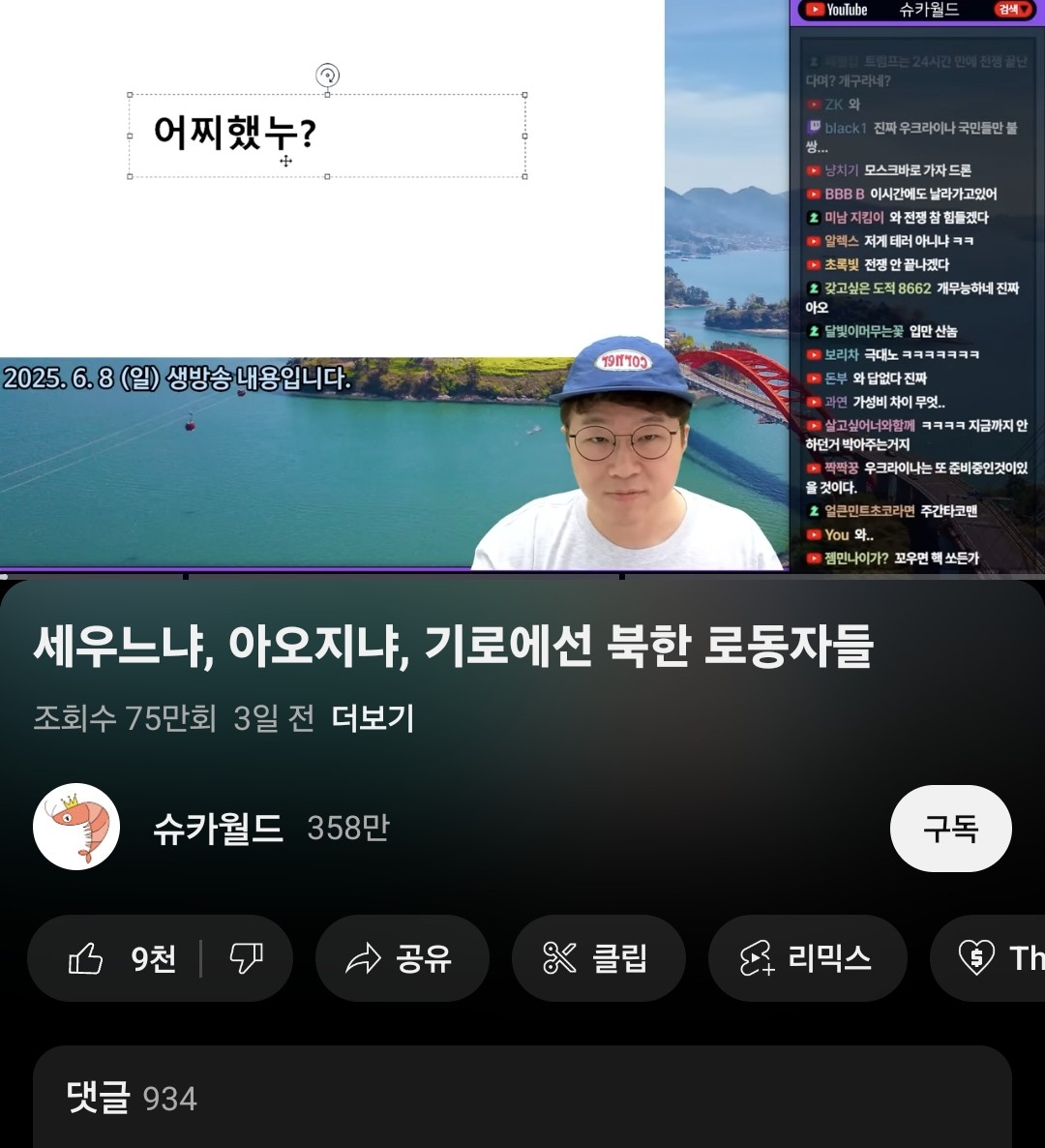Share the video via 공유

tap(402, 958)
